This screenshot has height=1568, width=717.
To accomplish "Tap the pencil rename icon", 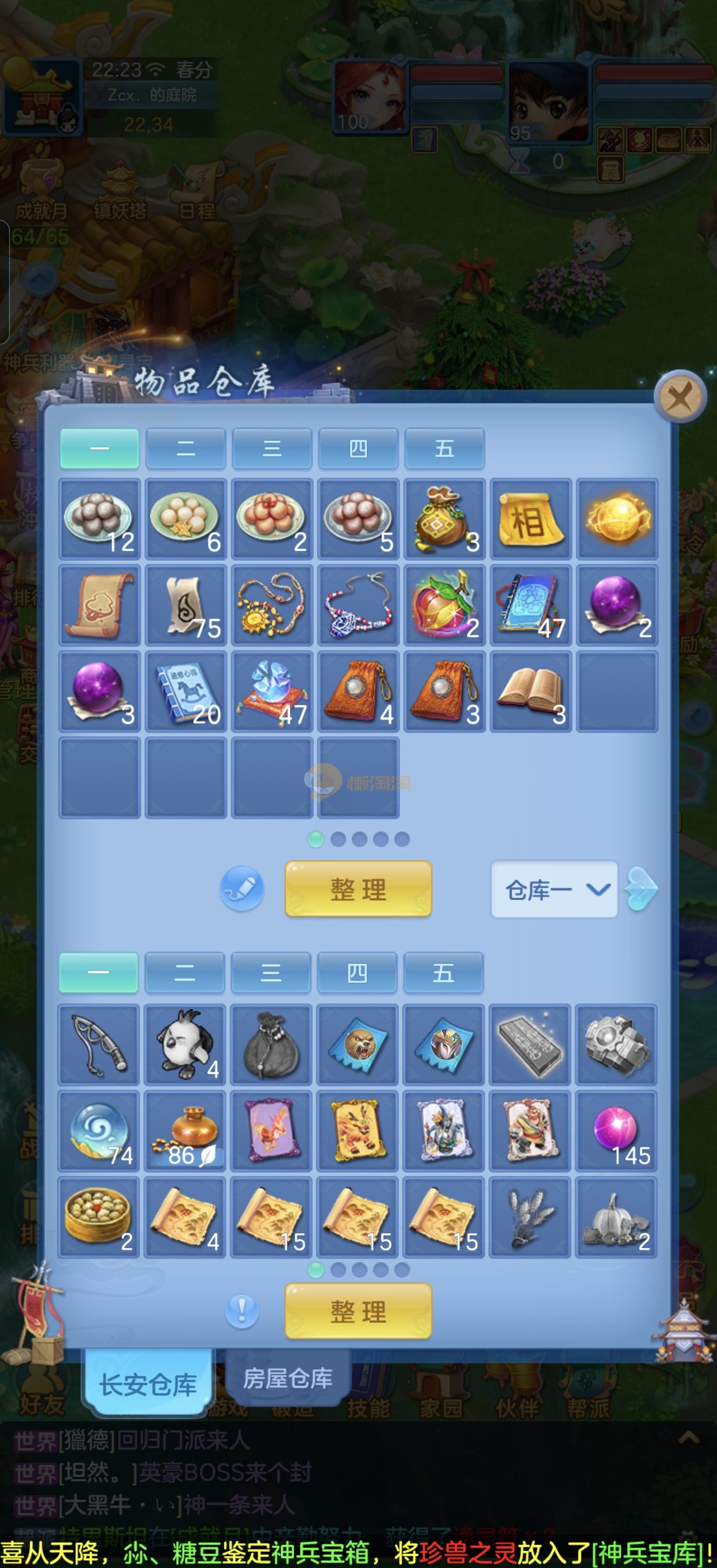I will (x=241, y=889).
